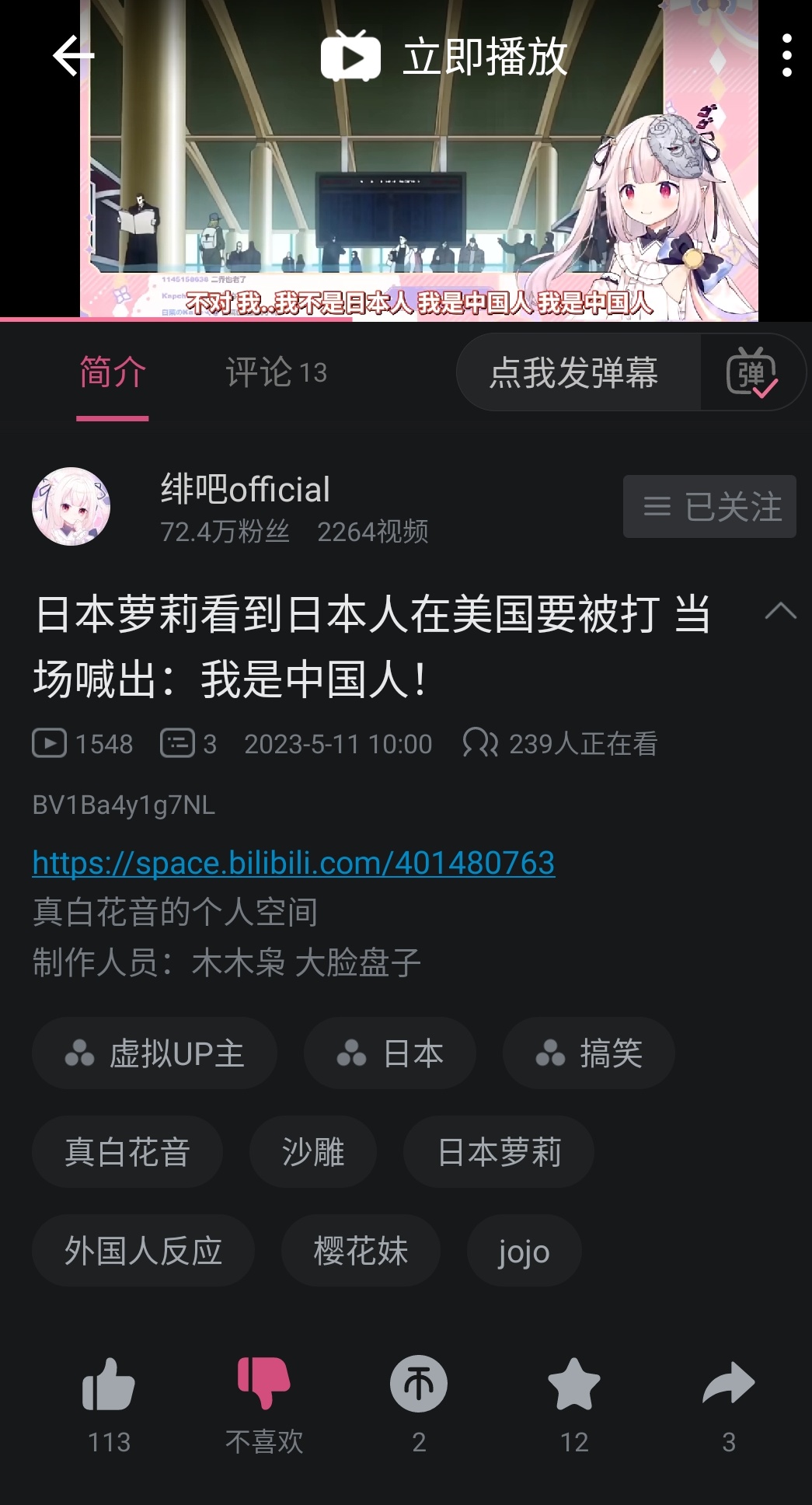Viewport: 812px width, 1505px height.
Task: Select the jojo tag
Action: 524,1251
